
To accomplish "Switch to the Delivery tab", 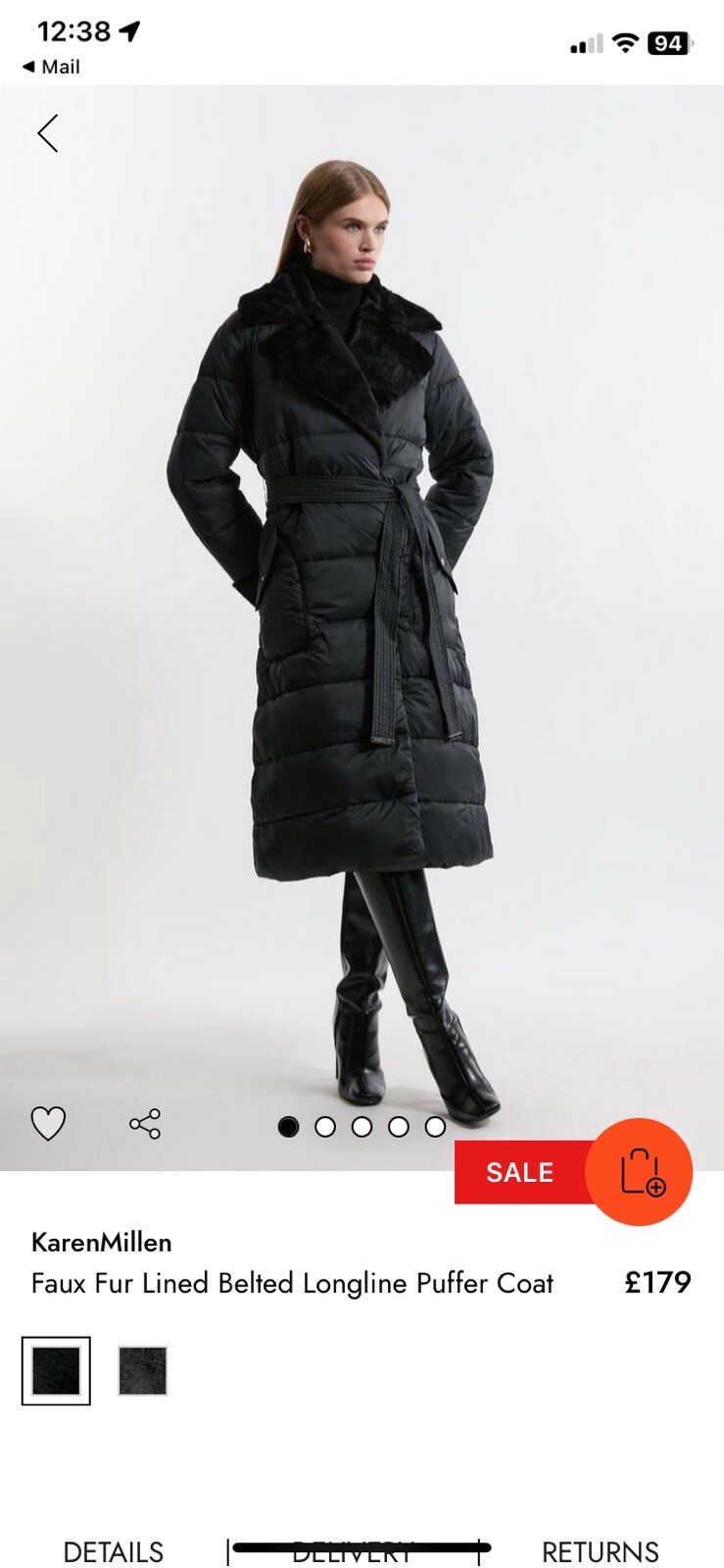I will pyautogui.click(x=353, y=1552).
